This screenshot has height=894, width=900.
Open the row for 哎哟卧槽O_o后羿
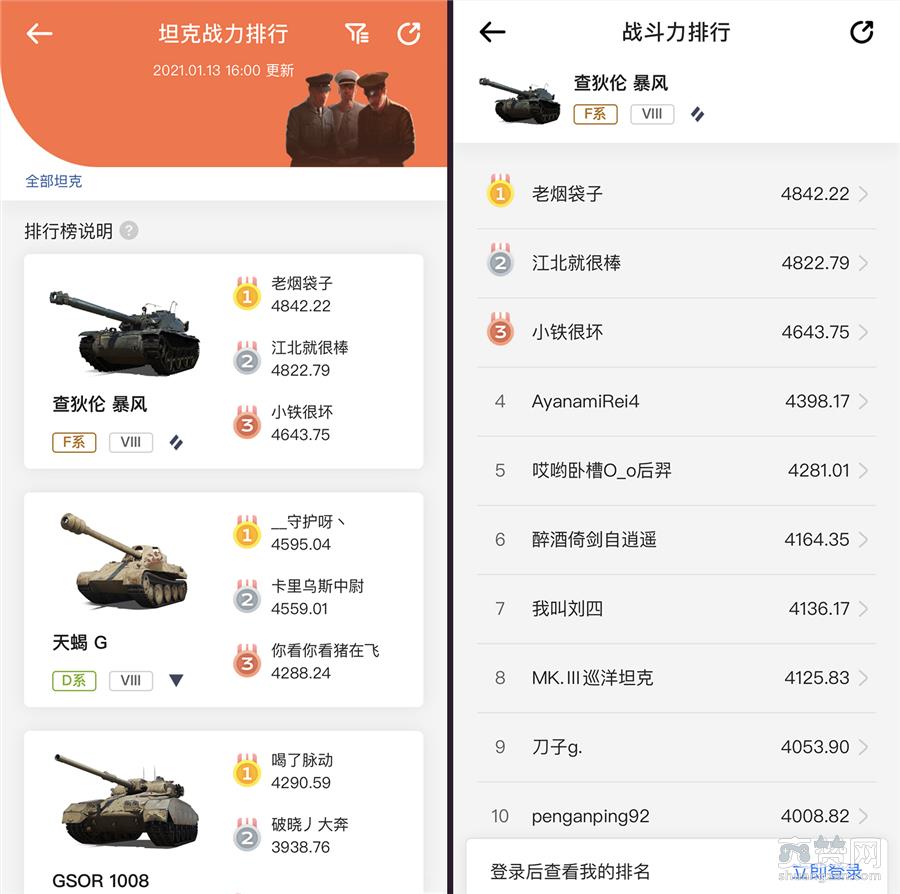[x=677, y=470]
